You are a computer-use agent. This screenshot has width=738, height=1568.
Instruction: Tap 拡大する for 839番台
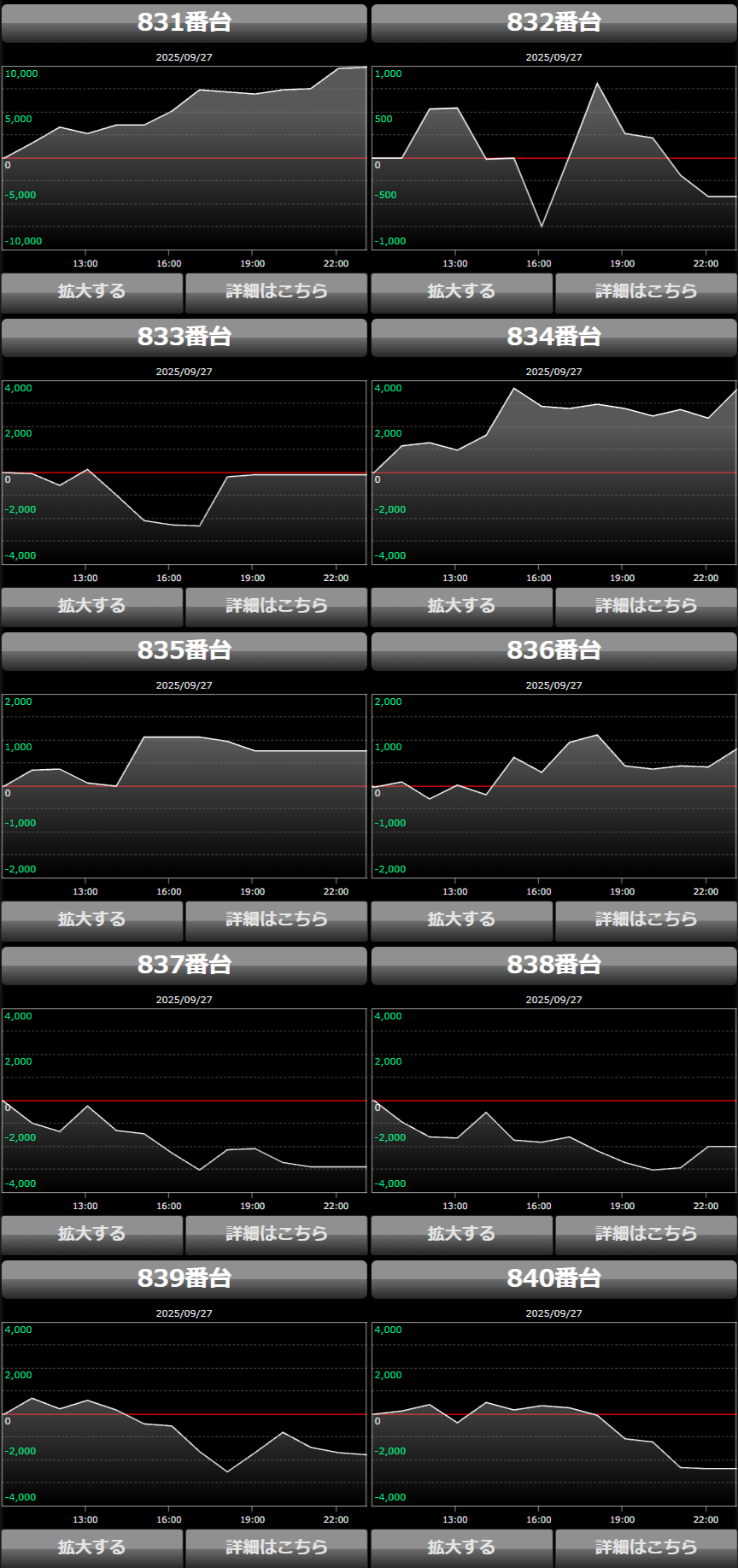coord(92,1547)
